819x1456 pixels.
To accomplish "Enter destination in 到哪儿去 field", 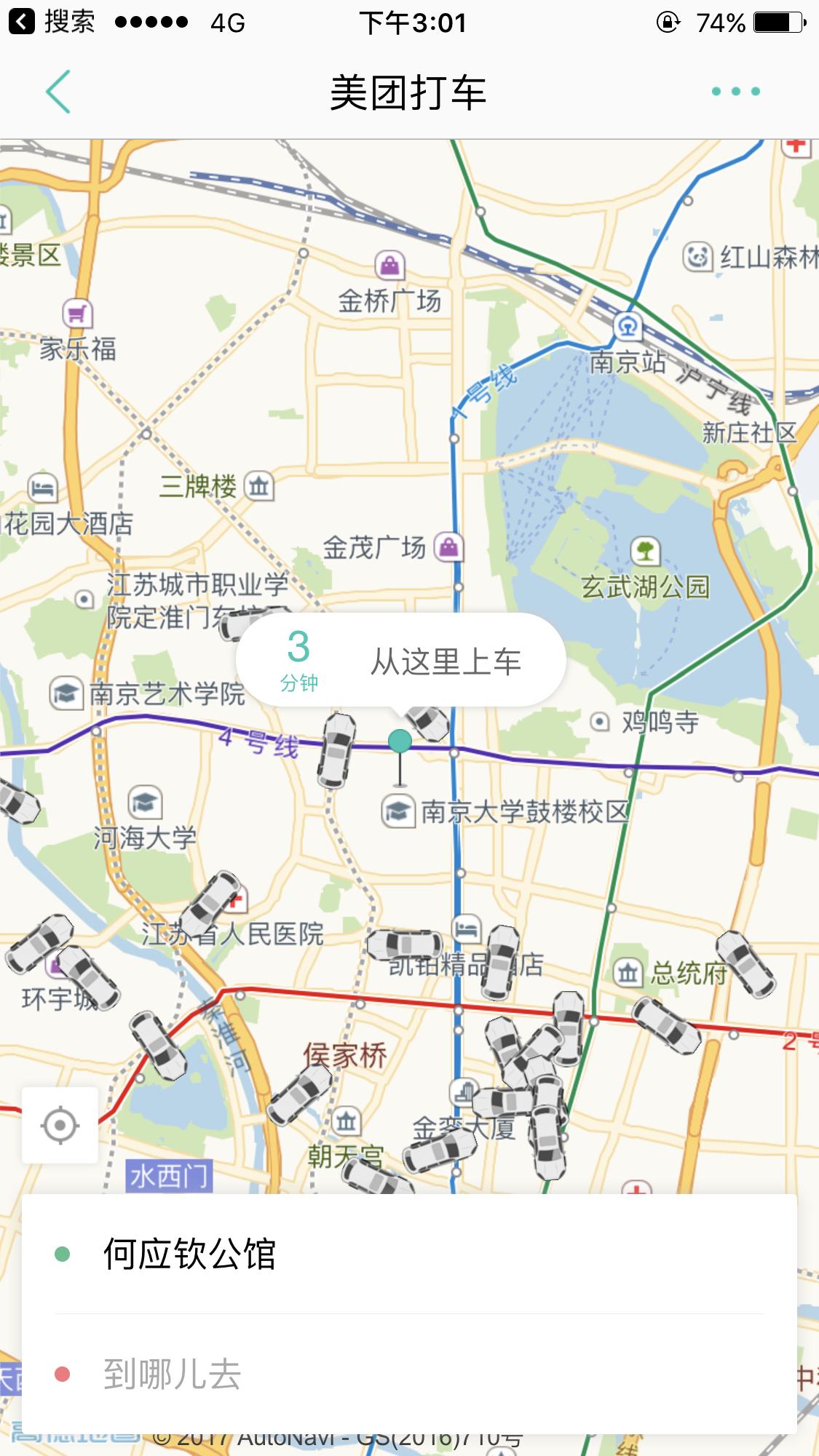I will [x=409, y=1374].
